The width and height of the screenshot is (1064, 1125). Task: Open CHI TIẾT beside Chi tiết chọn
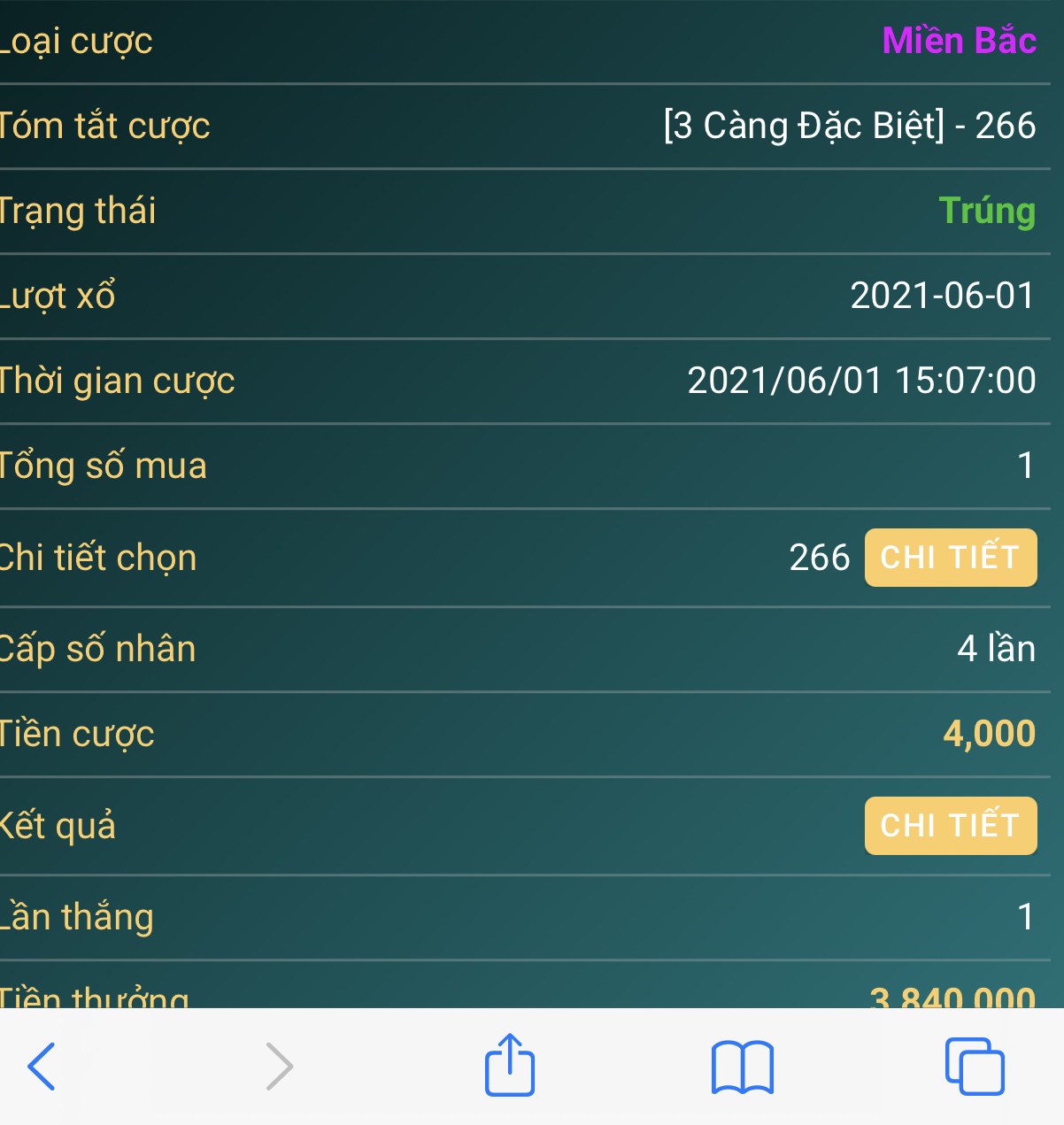(950, 558)
